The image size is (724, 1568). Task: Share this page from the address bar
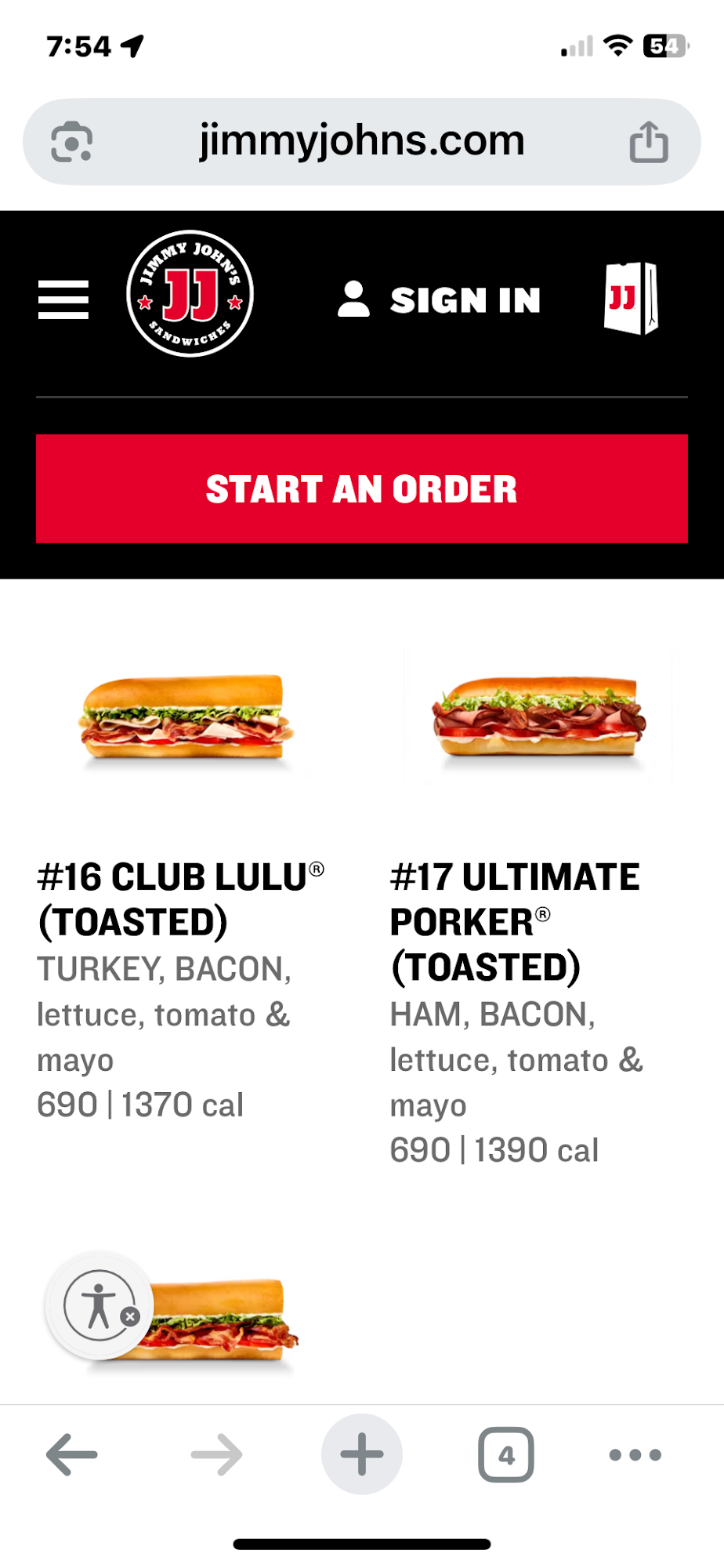tap(649, 142)
